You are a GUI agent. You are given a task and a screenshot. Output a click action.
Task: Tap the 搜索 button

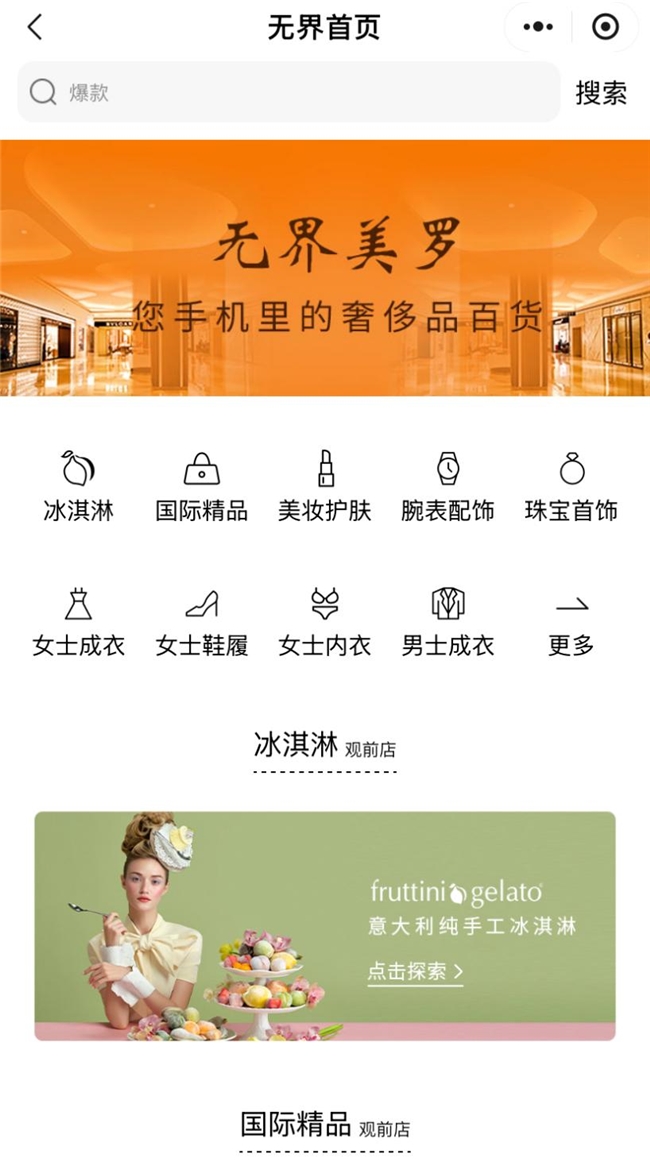pyautogui.click(x=601, y=93)
